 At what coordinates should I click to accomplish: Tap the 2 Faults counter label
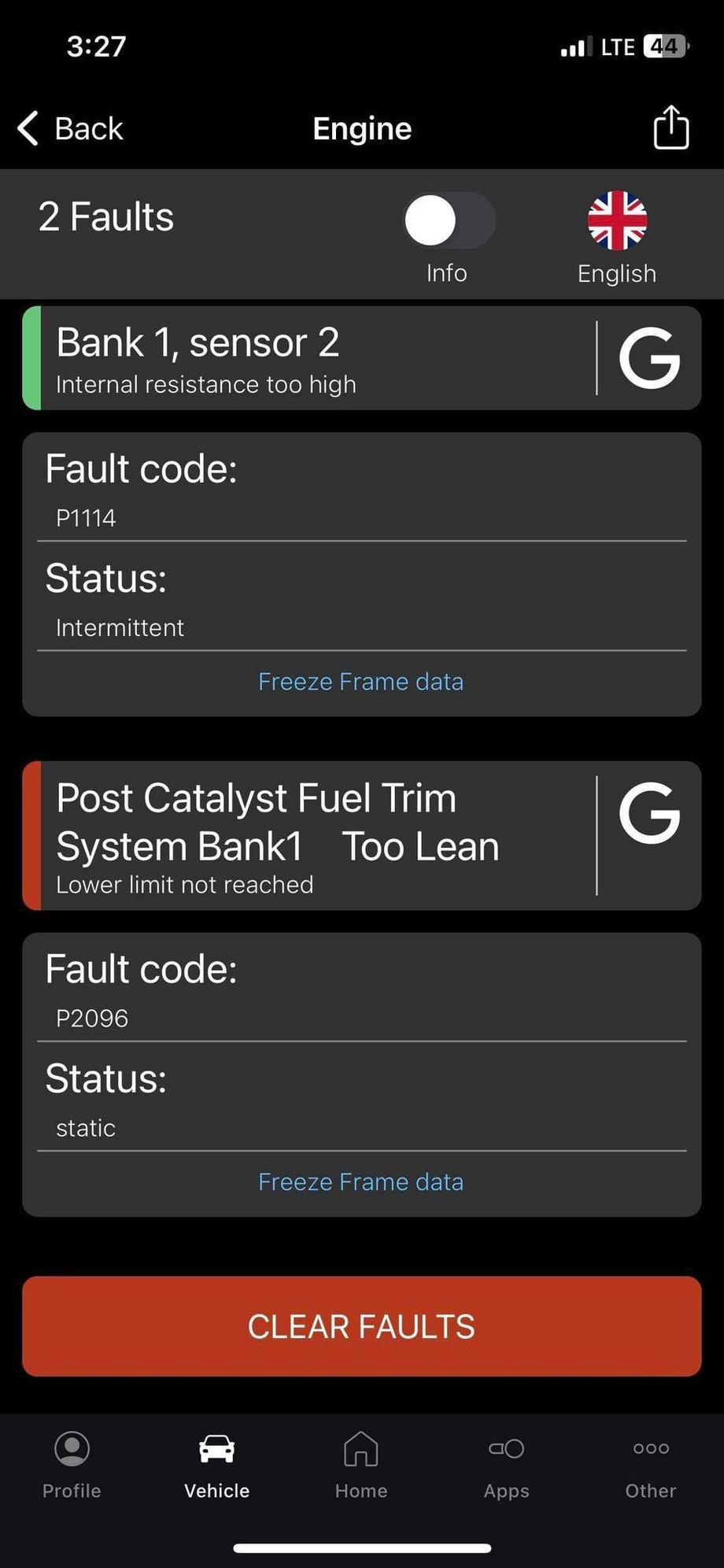pyautogui.click(x=106, y=216)
